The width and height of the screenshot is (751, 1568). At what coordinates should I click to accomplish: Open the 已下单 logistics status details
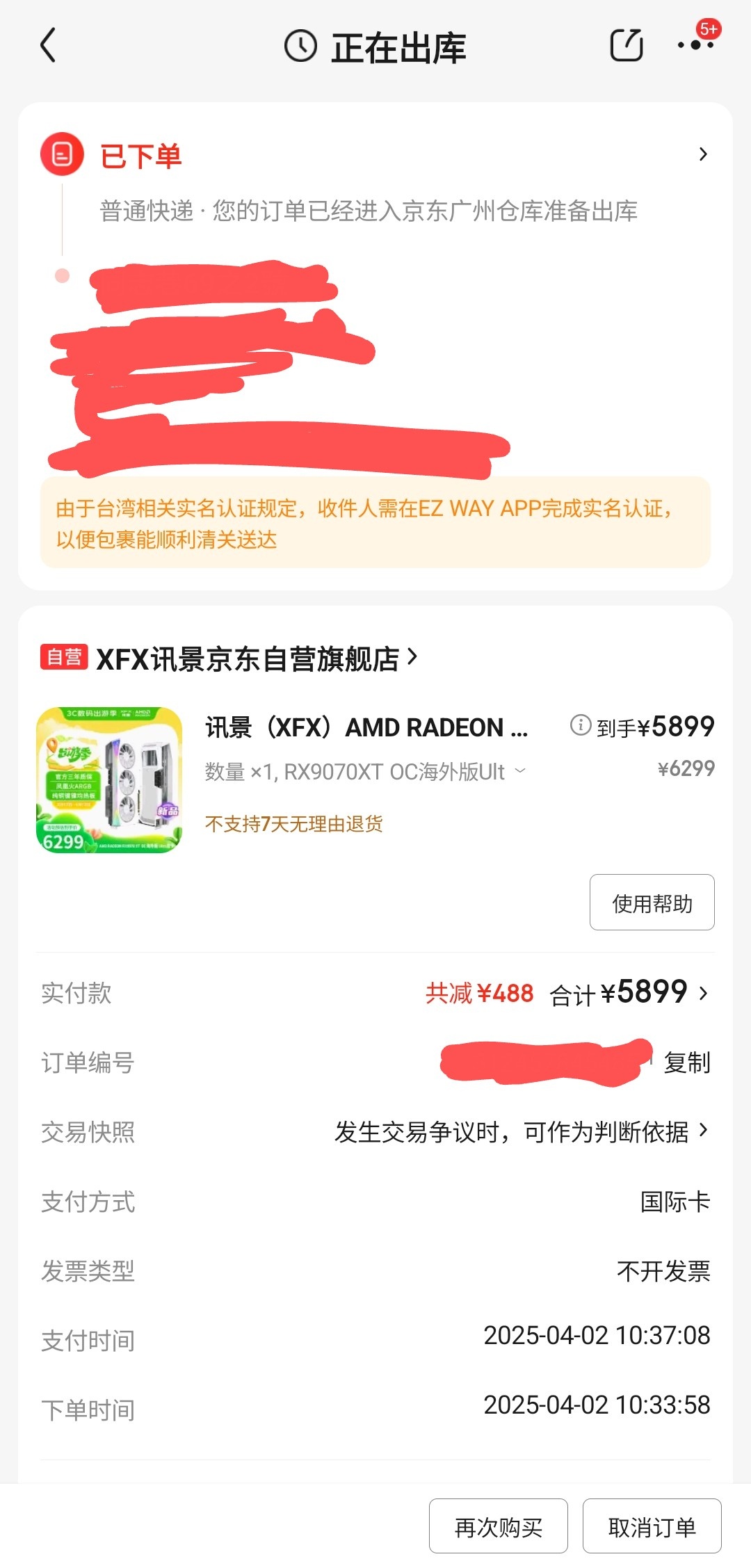point(702,154)
